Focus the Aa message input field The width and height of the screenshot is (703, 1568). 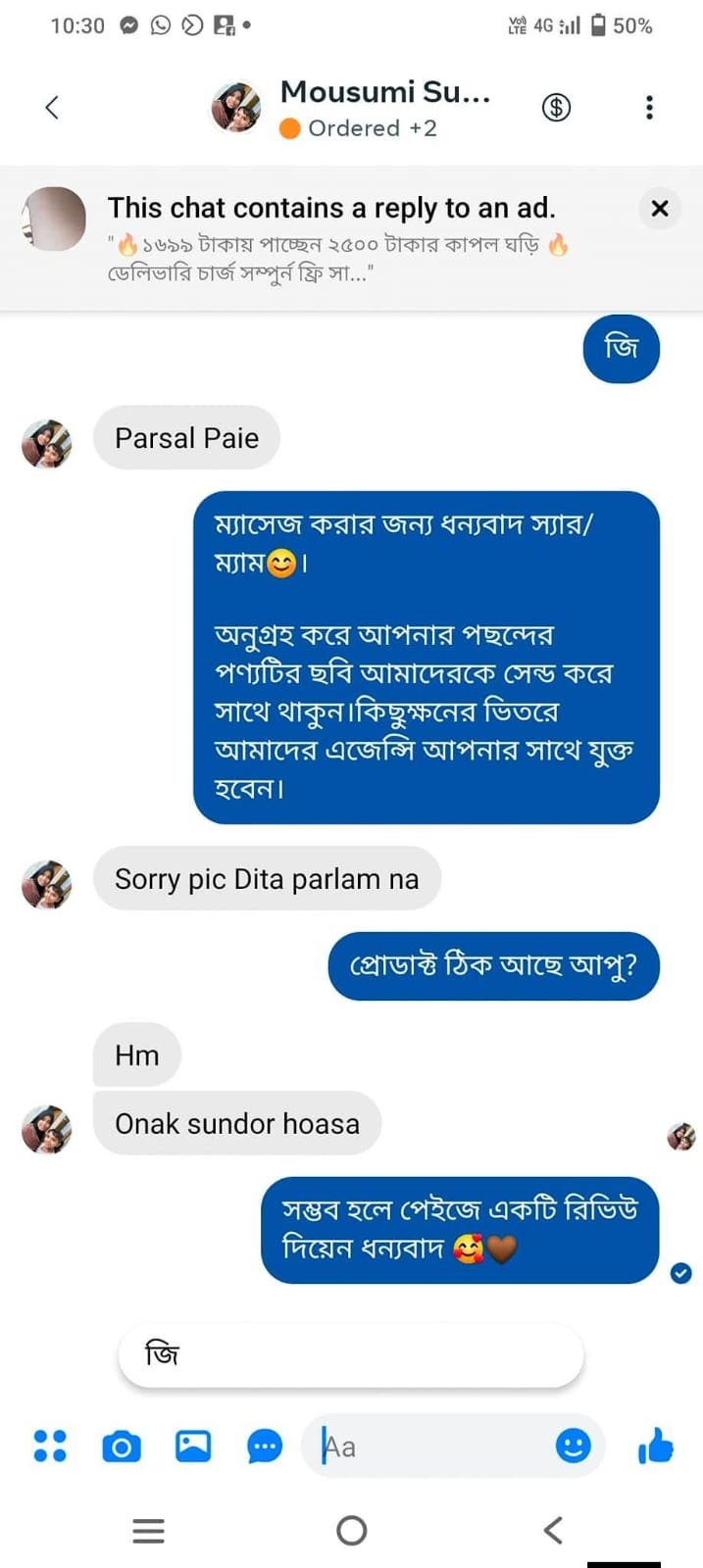(x=431, y=1445)
